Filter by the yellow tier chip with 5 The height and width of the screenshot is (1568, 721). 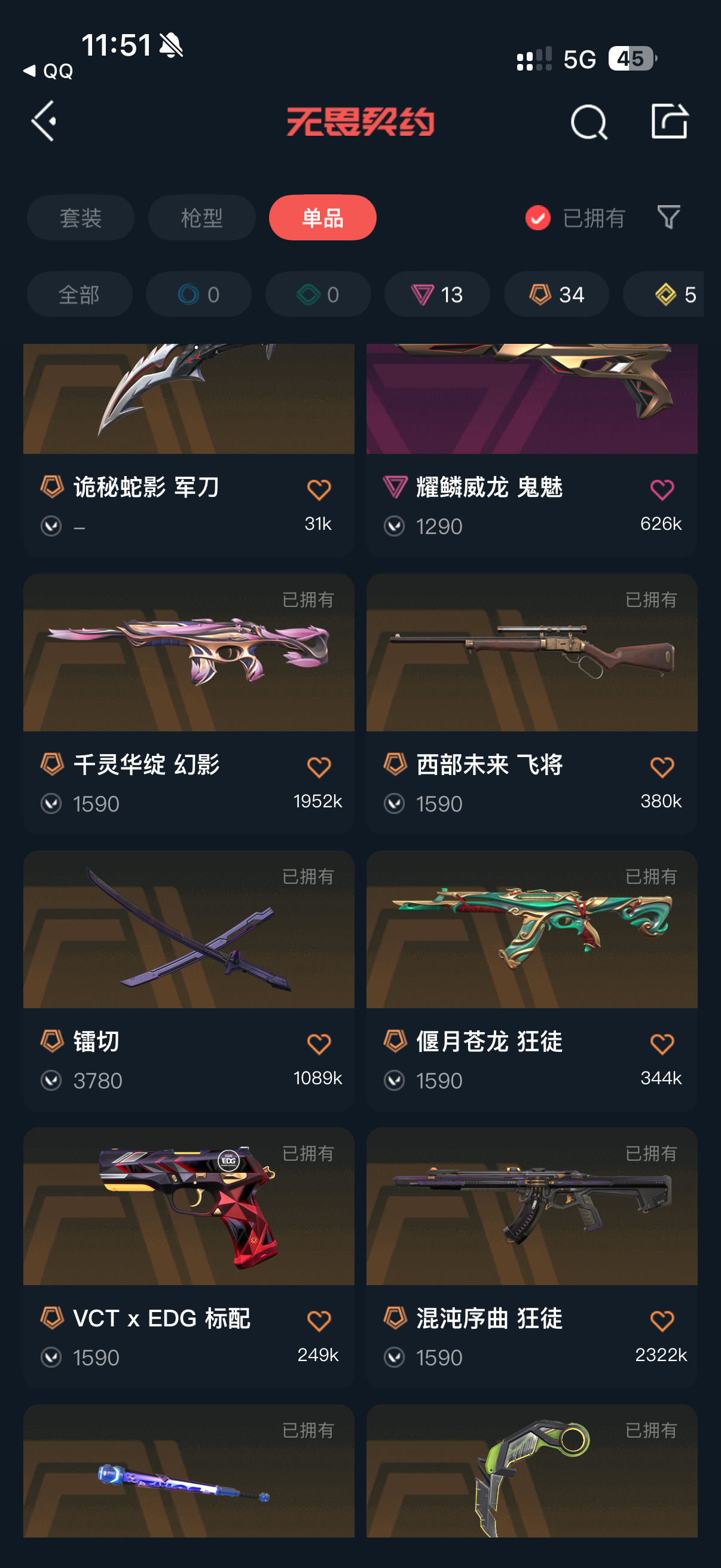[664, 295]
